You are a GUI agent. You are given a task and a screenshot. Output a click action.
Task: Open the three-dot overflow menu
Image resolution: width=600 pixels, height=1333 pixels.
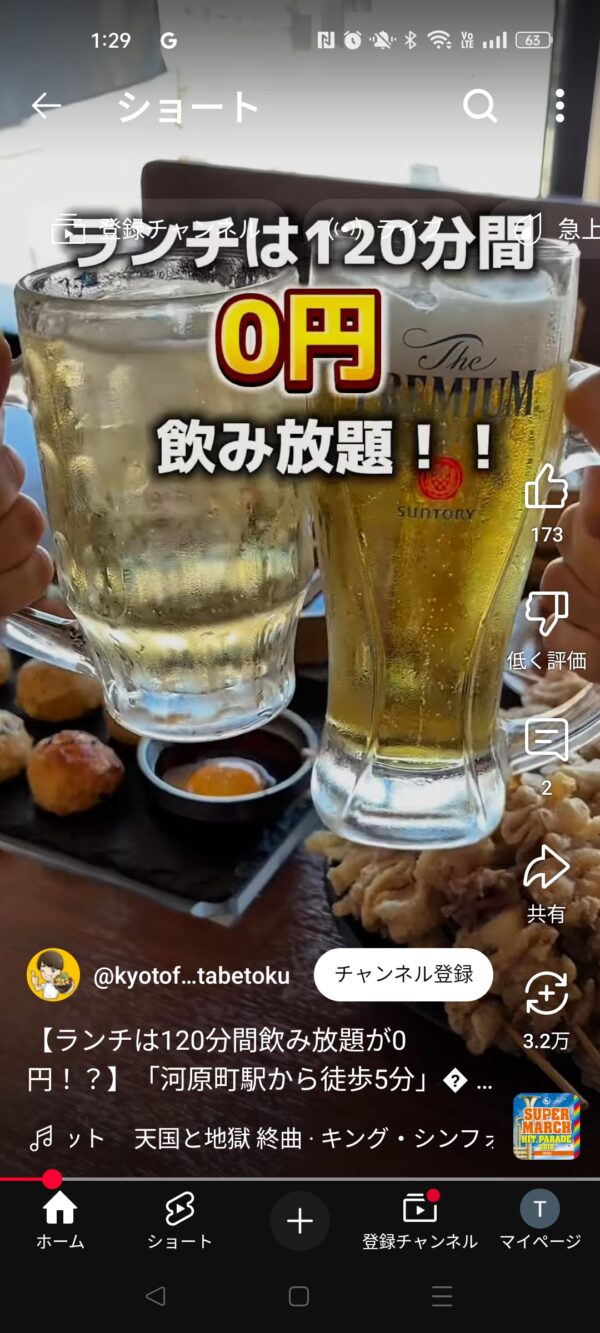coord(559,106)
